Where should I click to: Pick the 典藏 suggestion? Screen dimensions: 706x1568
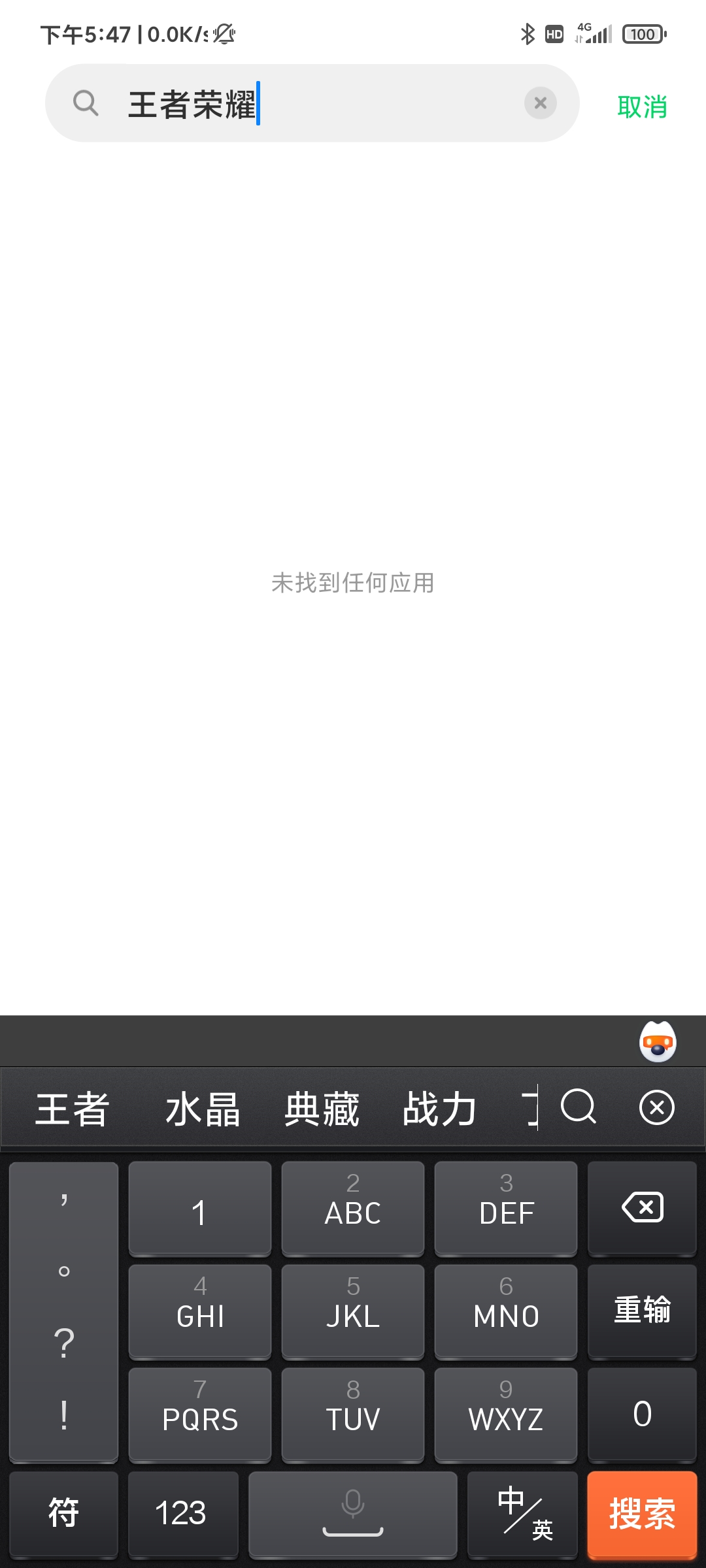click(322, 1109)
